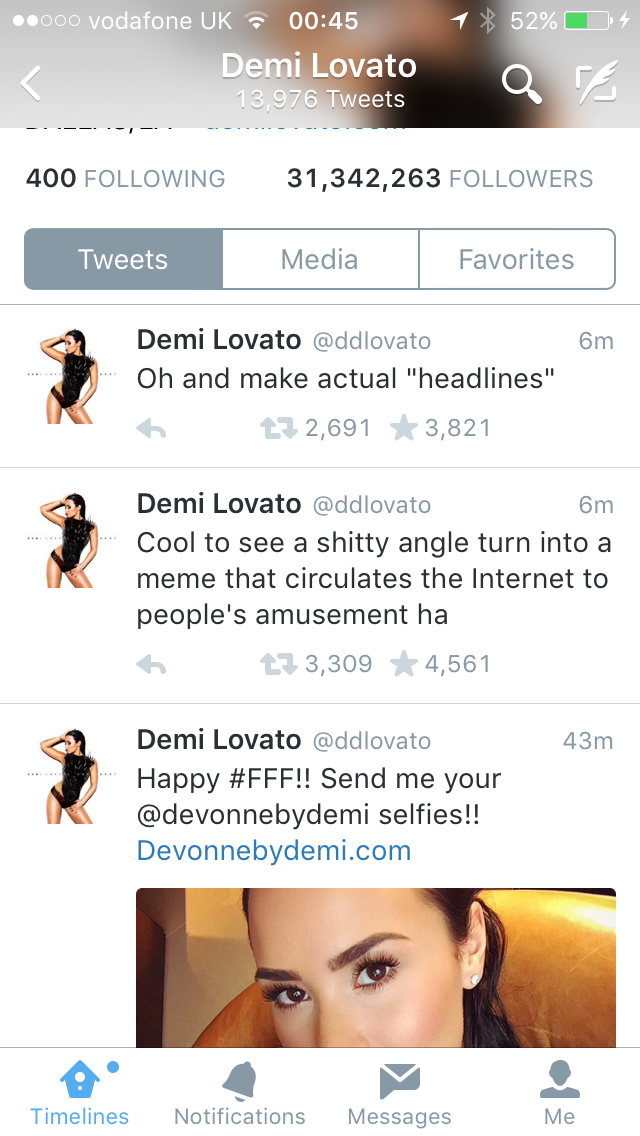View the 400 Following list

pos(125,178)
